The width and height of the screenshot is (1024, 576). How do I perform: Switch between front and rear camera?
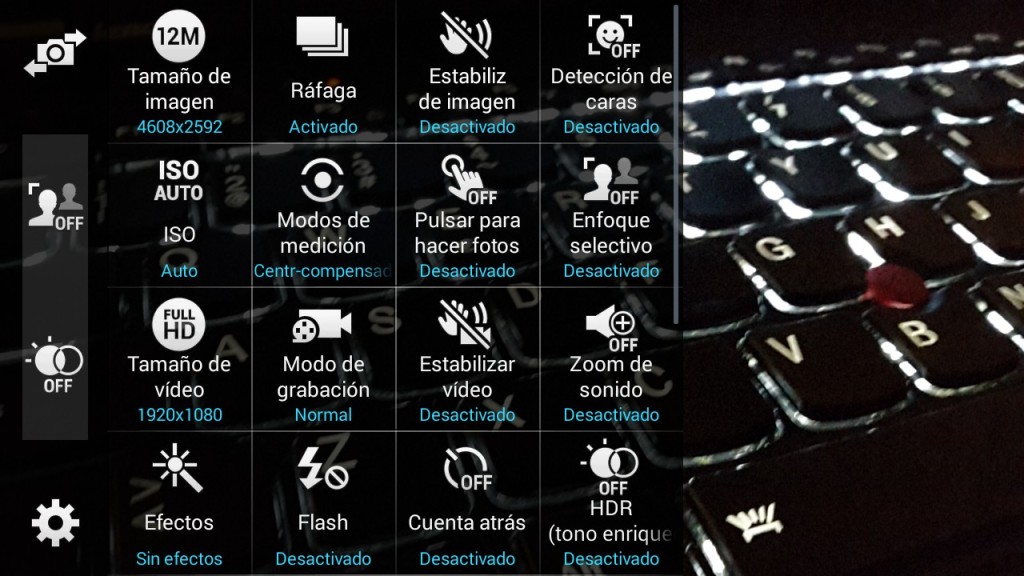point(55,52)
